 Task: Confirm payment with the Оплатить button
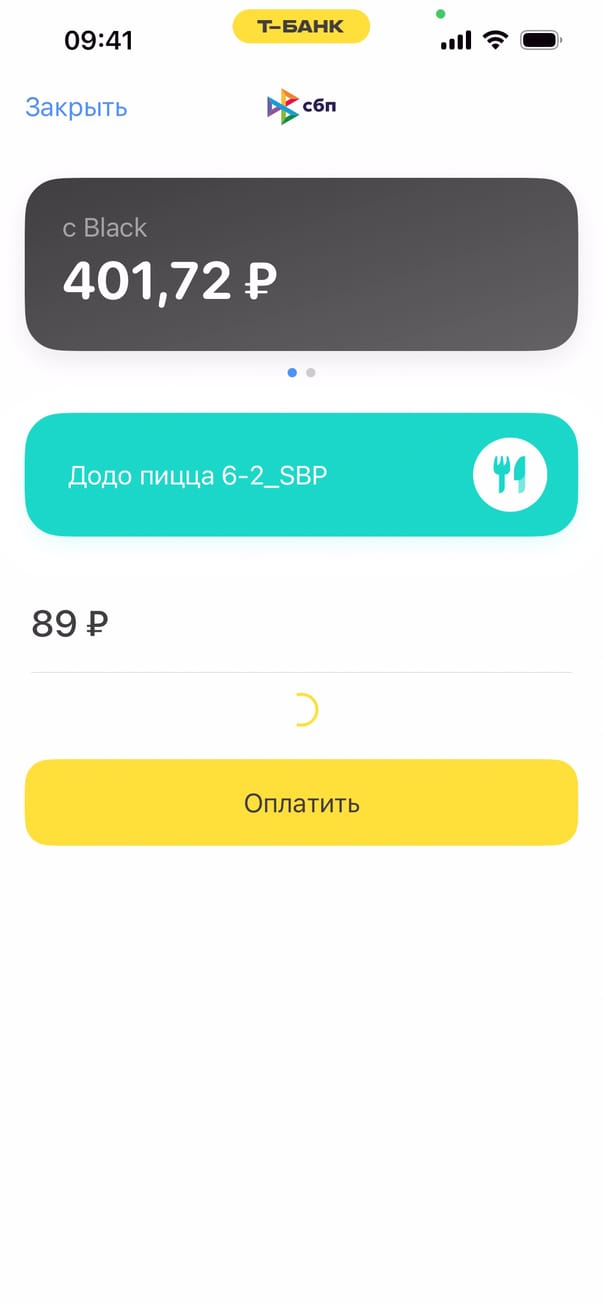coord(301,803)
